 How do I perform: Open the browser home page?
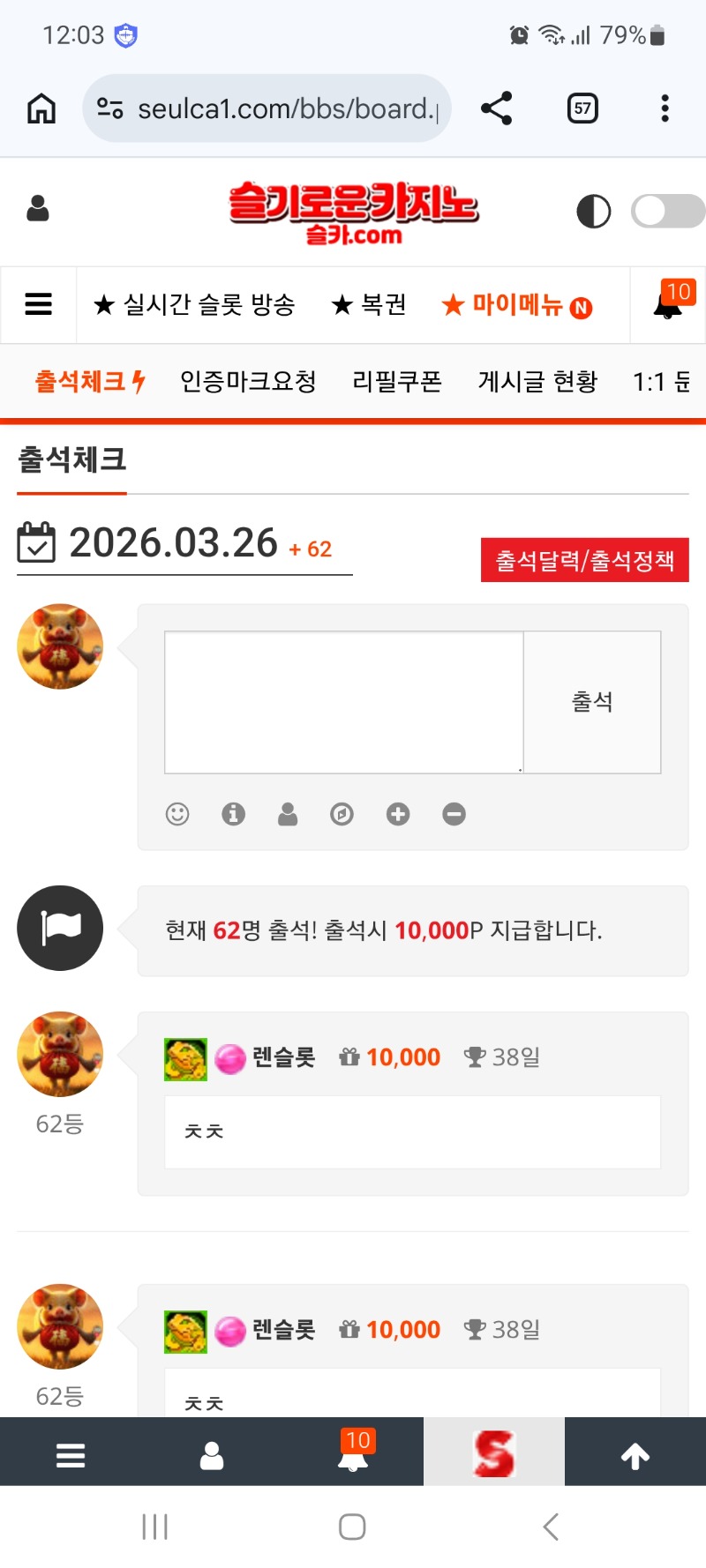pos(41,108)
